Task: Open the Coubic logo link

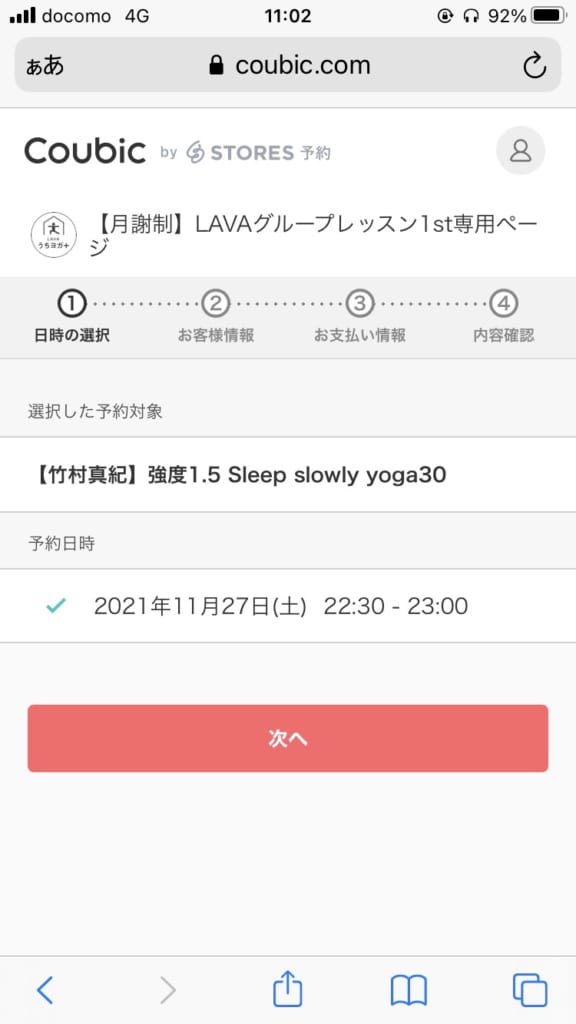Action: click(x=85, y=152)
